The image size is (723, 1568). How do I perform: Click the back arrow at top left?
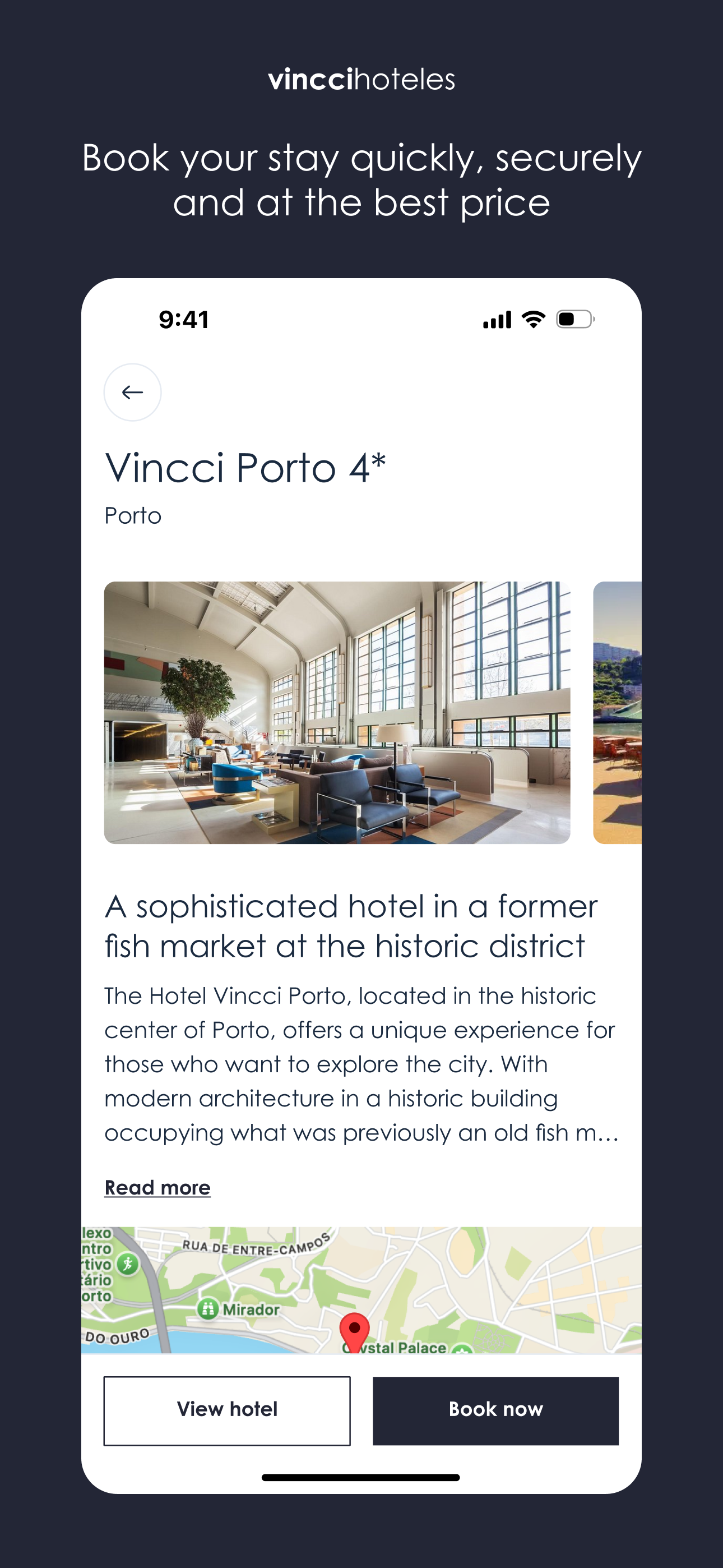pyautogui.click(x=133, y=392)
